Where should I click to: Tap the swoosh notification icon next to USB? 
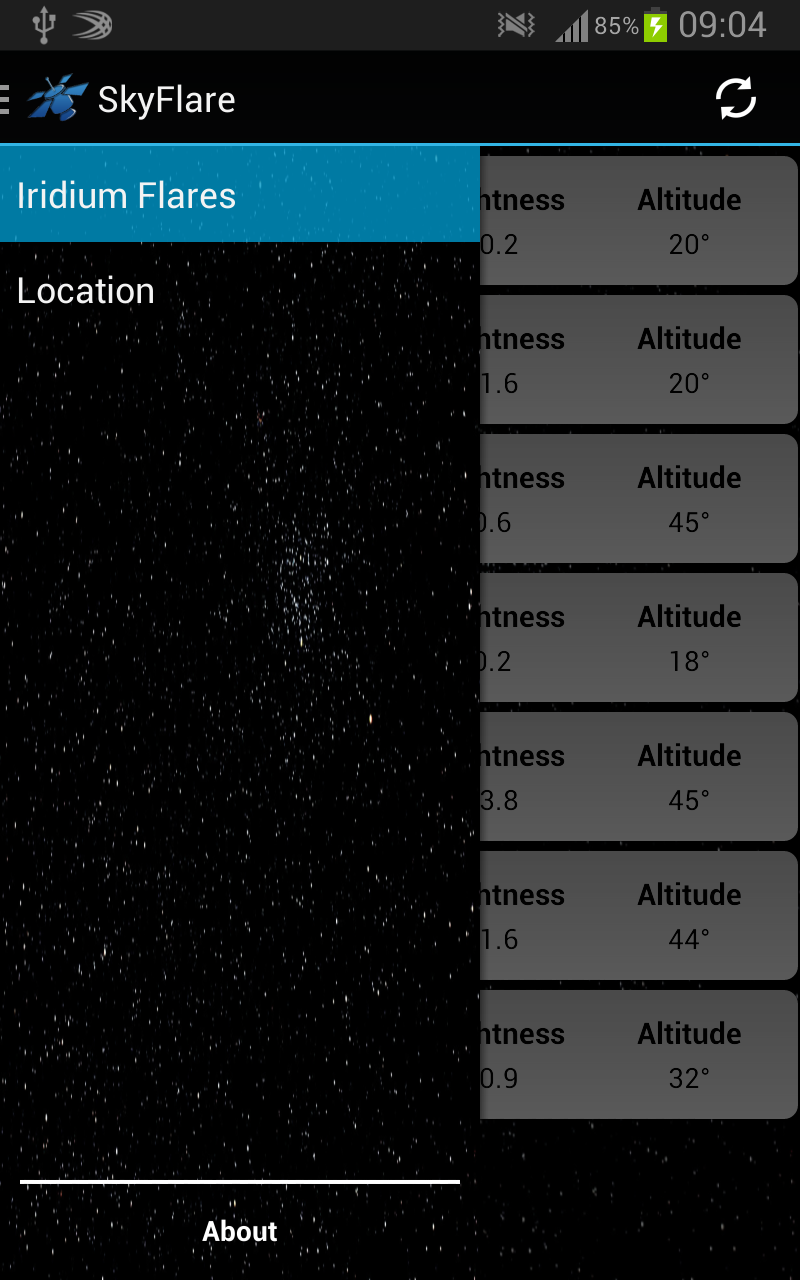click(x=92, y=24)
